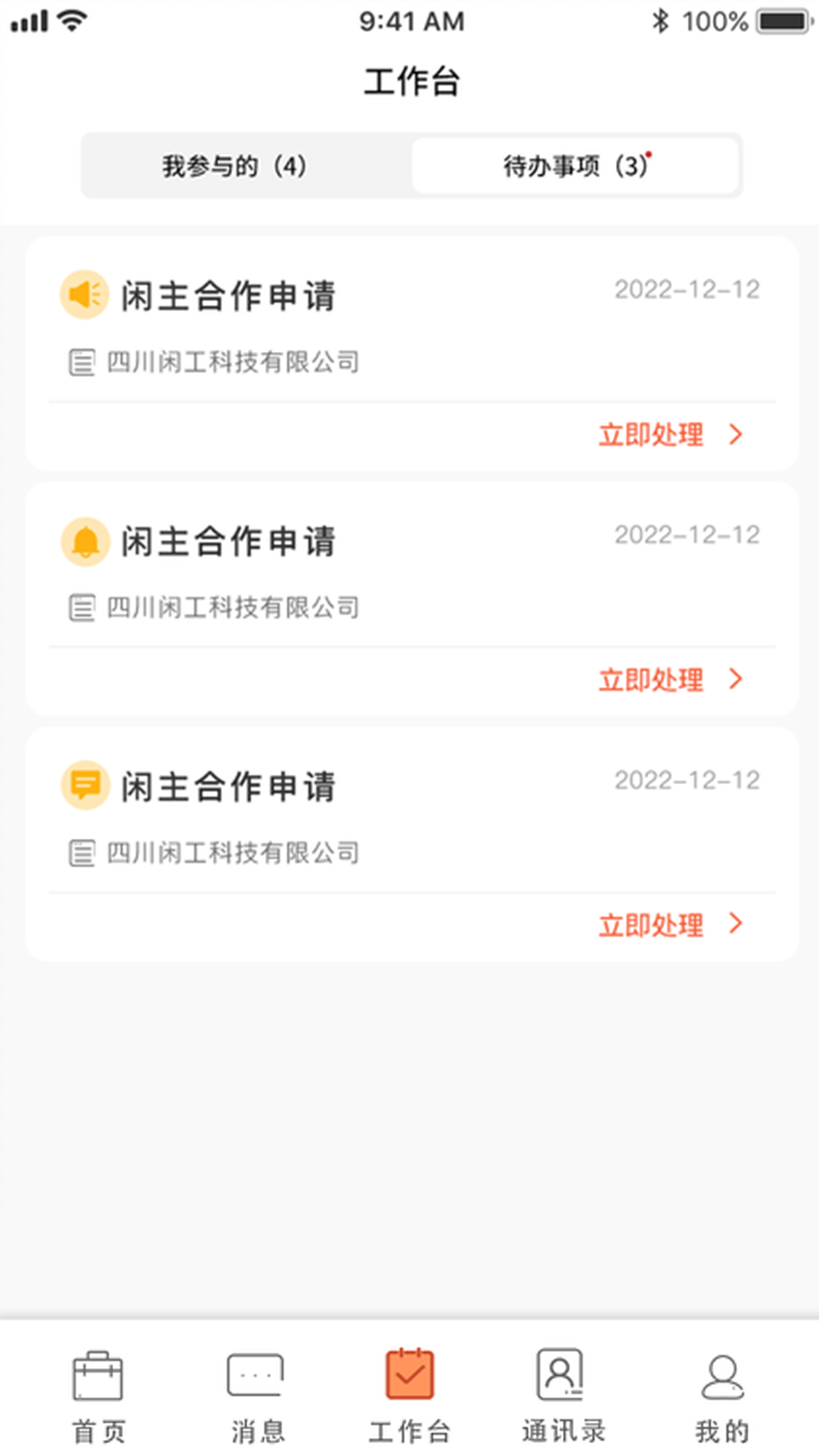Click the arrow beside second 立即处理
Image resolution: width=819 pixels, height=1456 pixels.
736,680
